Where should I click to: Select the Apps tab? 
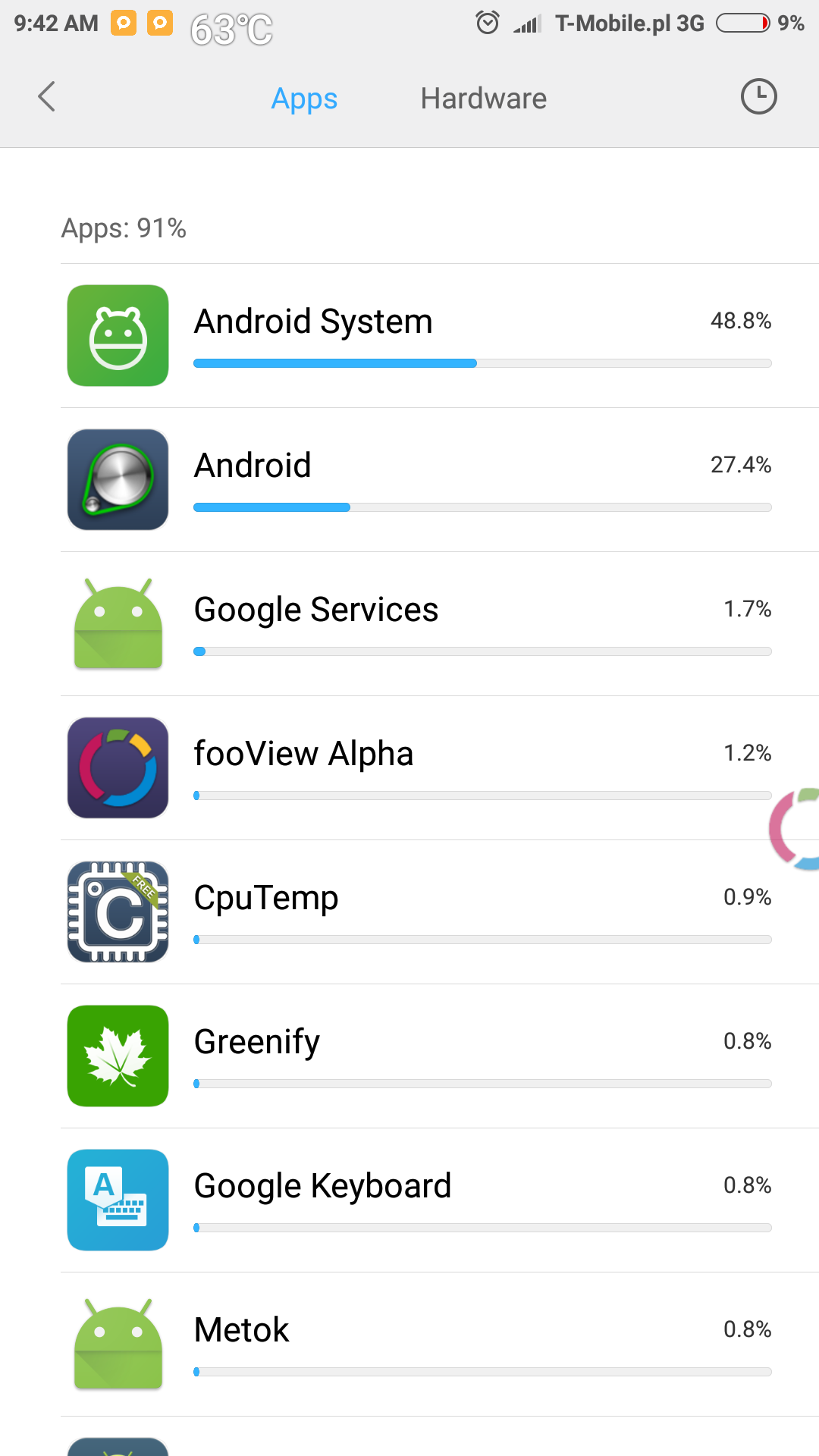304,99
